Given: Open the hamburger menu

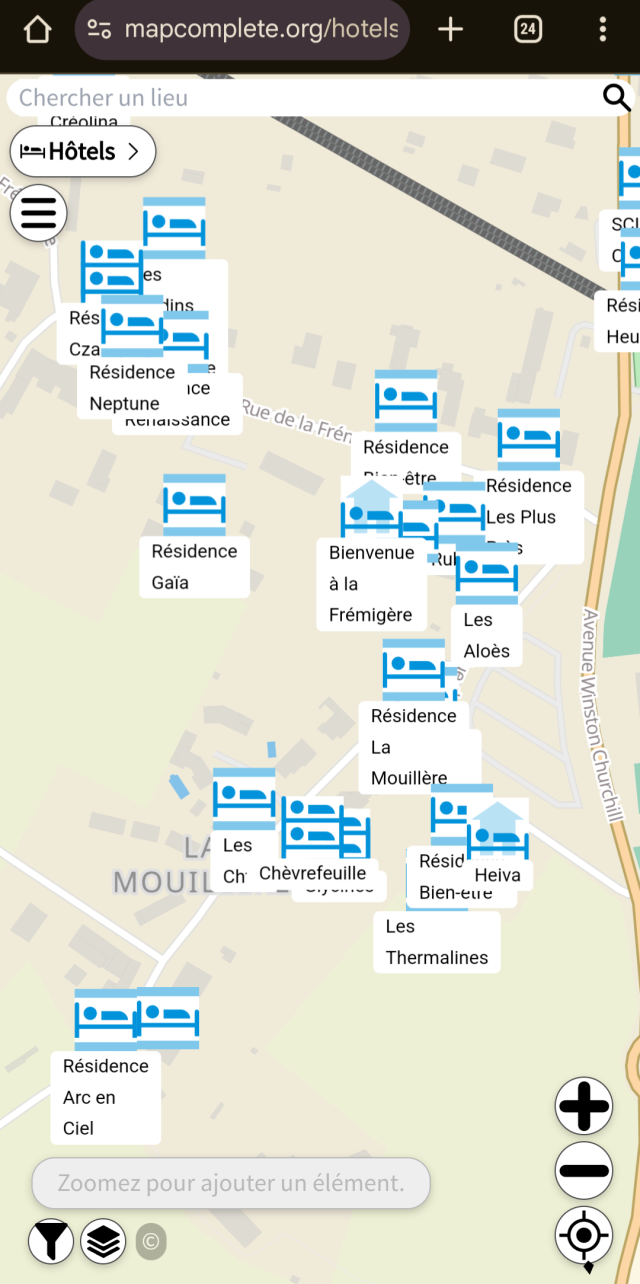Looking at the screenshot, I should pyautogui.click(x=39, y=213).
